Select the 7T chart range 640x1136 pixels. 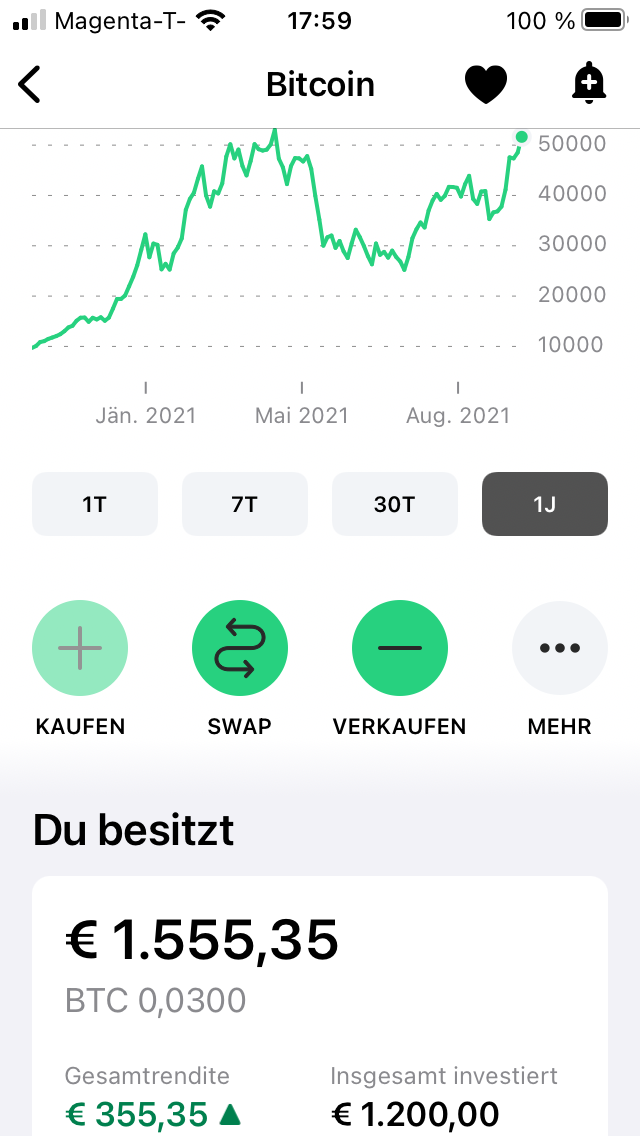pos(245,504)
